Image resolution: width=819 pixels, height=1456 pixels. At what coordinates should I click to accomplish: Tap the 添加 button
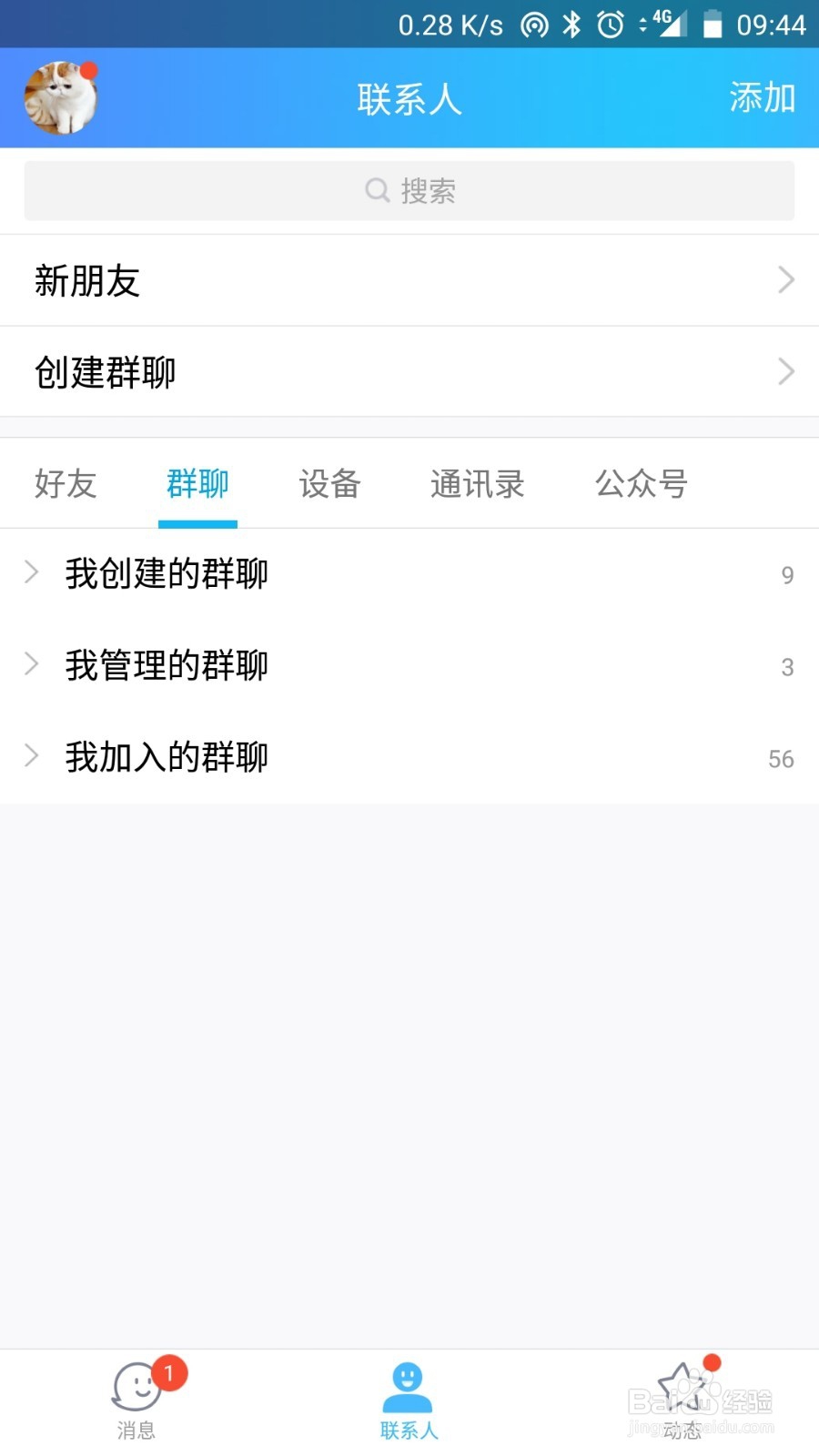coord(763,97)
